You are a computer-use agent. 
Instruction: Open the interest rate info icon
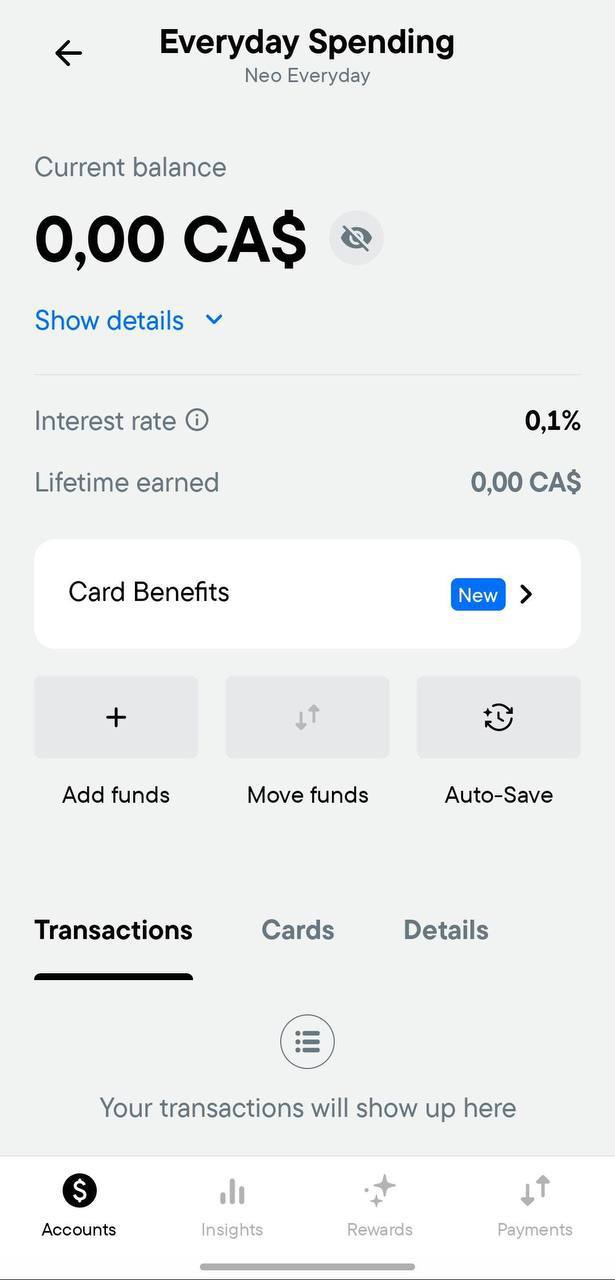(x=198, y=420)
